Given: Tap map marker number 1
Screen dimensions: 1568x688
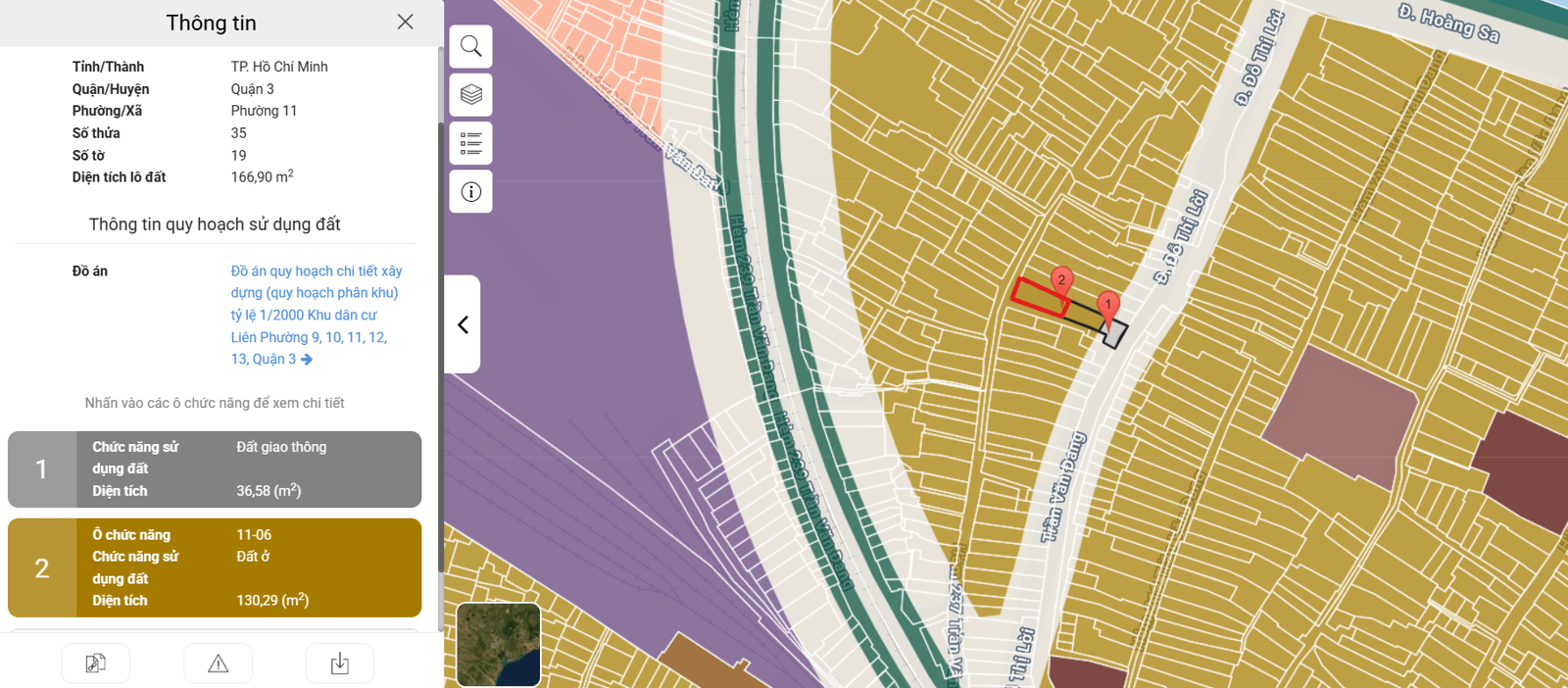Looking at the screenshot, I should 1108,306.
